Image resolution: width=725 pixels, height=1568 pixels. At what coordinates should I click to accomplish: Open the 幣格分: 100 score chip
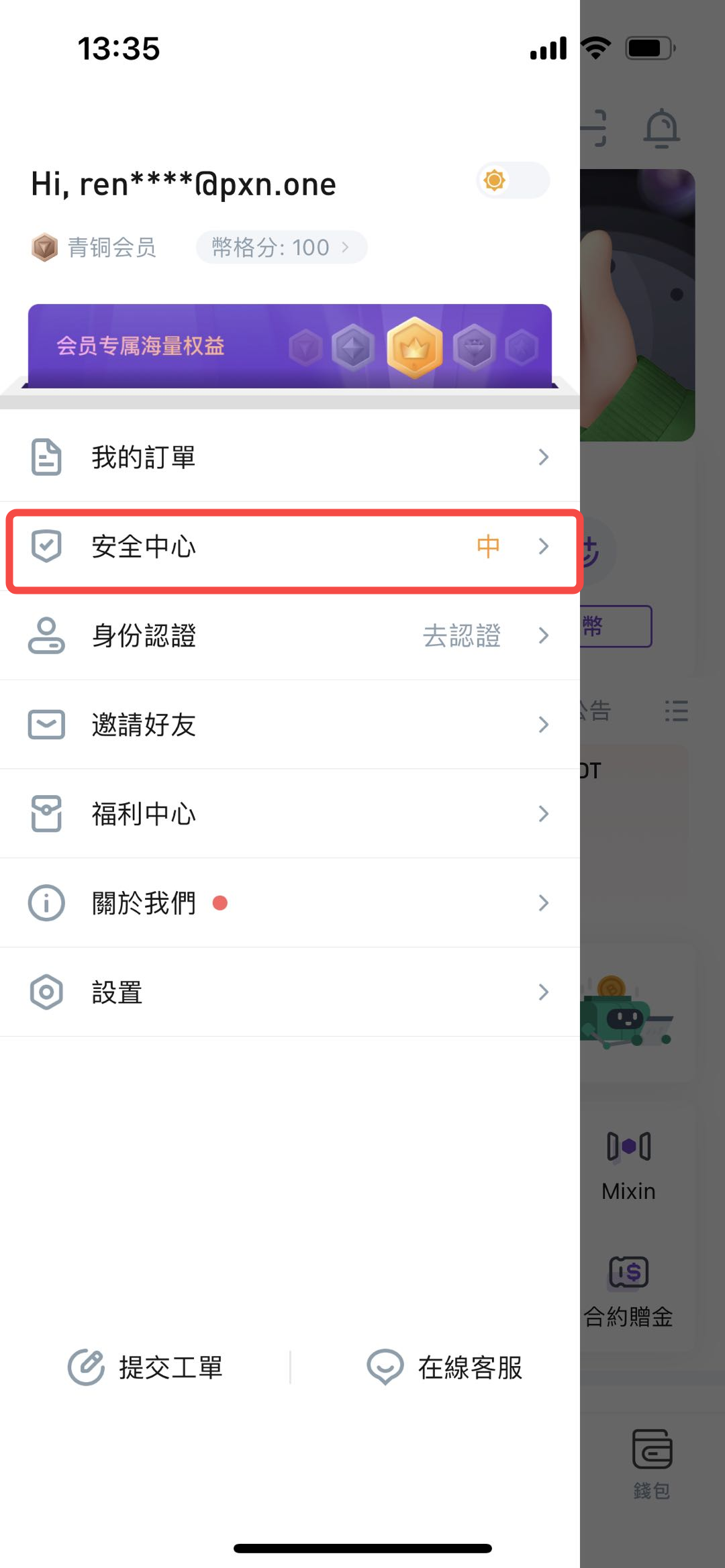(281, 248)
